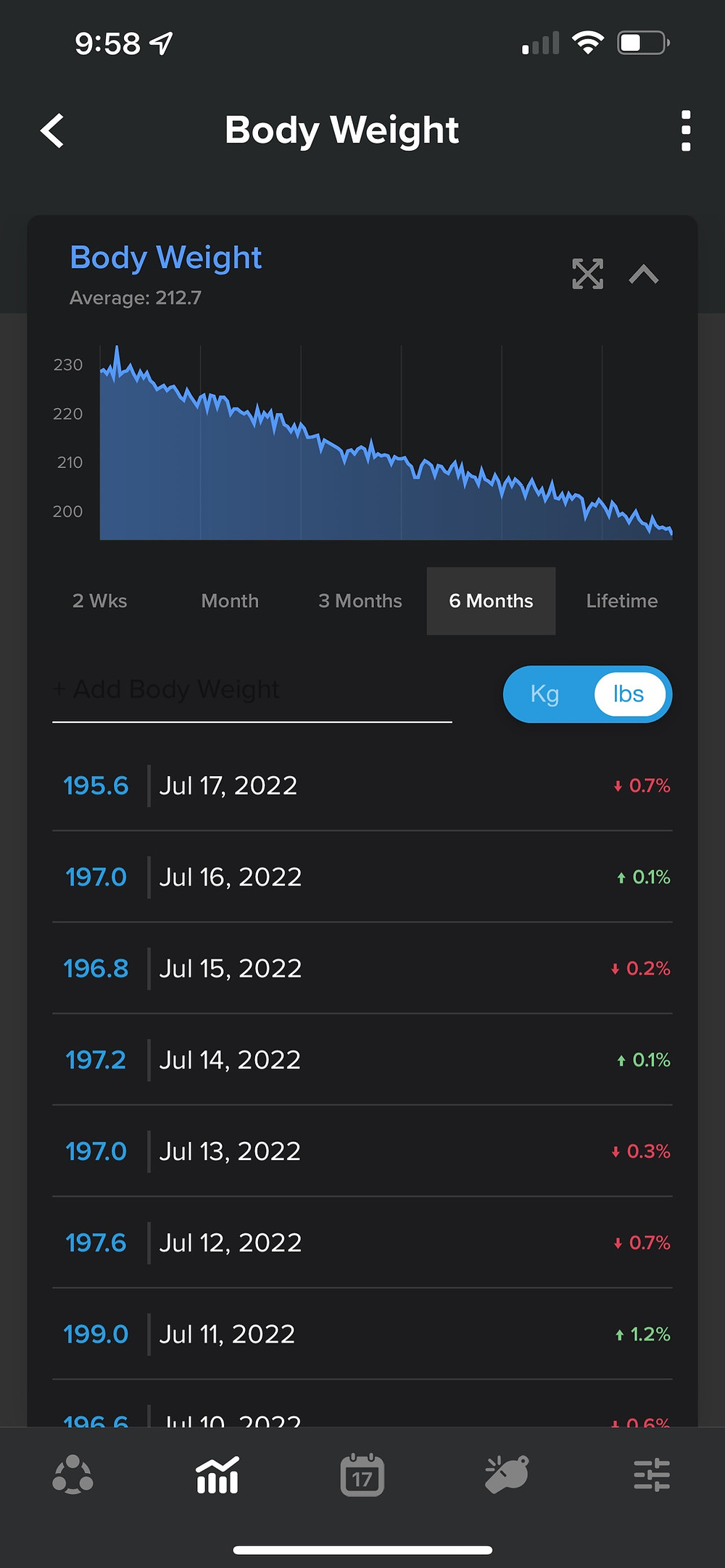The image size is (725, 1568).
Task: Select lbs as the unit
Action: tap(629, 694)
